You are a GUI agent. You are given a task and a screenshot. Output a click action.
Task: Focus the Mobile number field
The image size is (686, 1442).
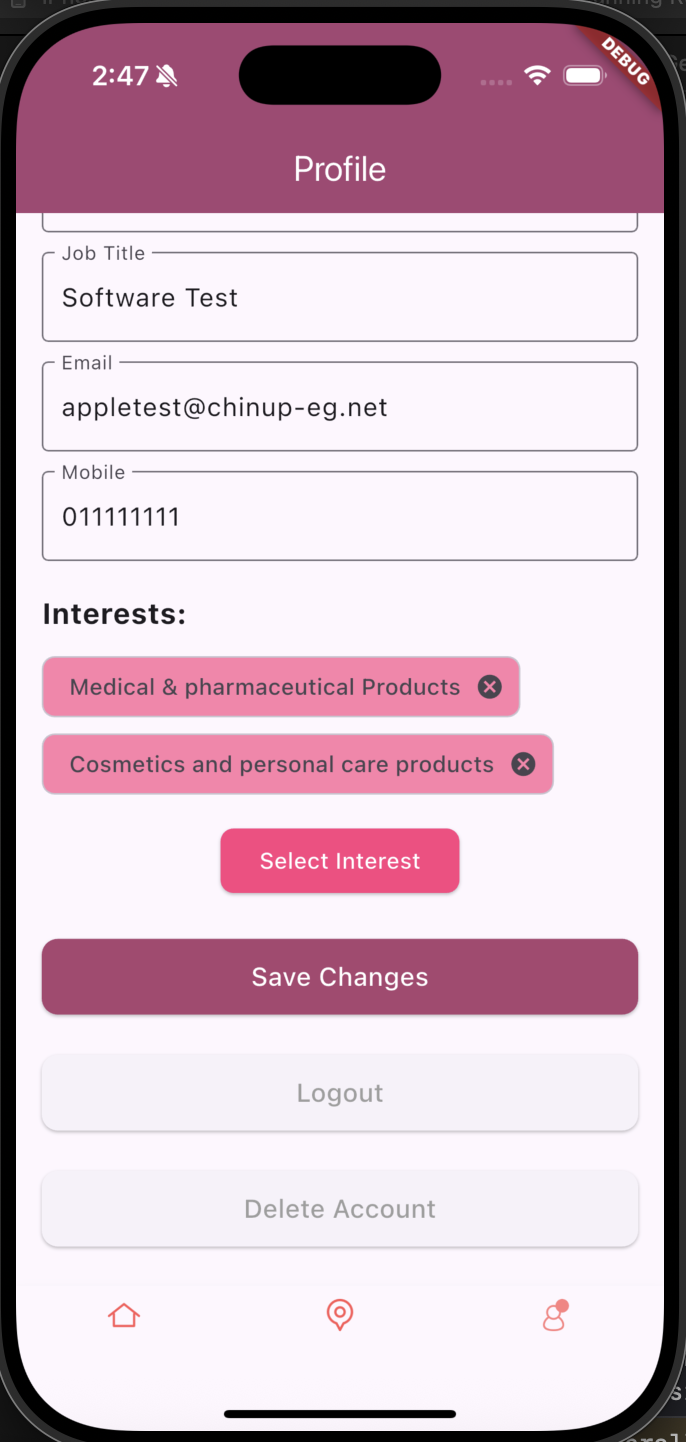[x=339, y=517]
